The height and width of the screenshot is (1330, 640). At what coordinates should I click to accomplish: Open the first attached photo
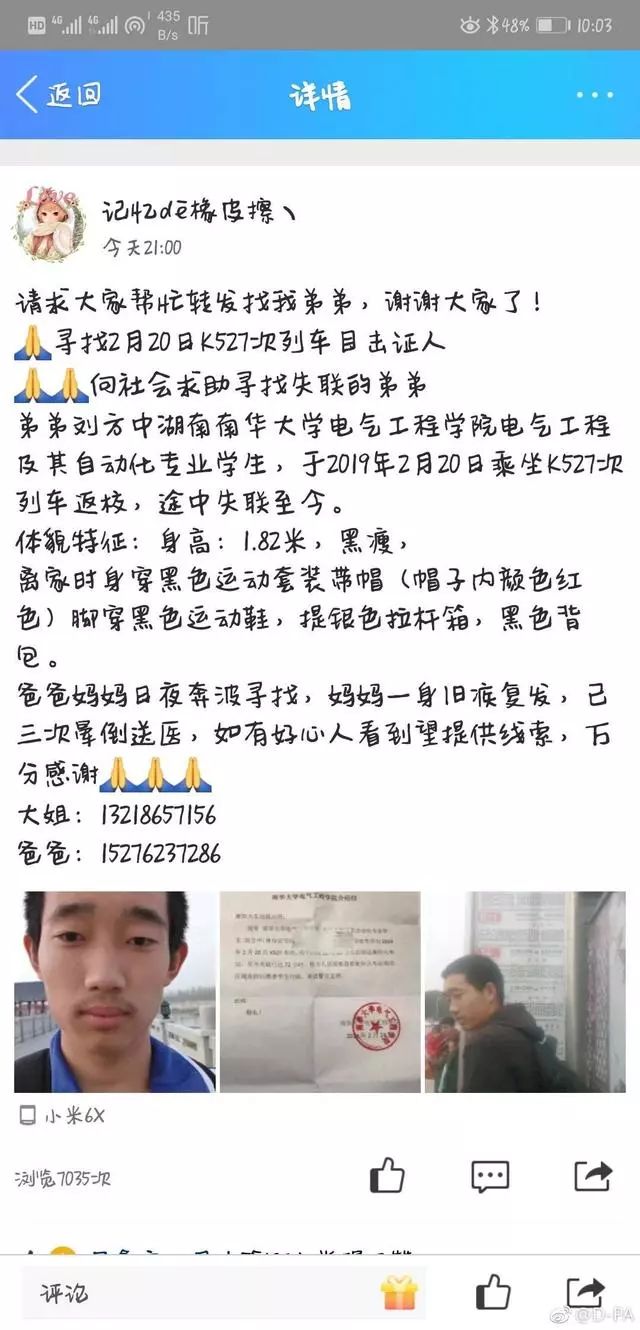click(x=114, y=992)
